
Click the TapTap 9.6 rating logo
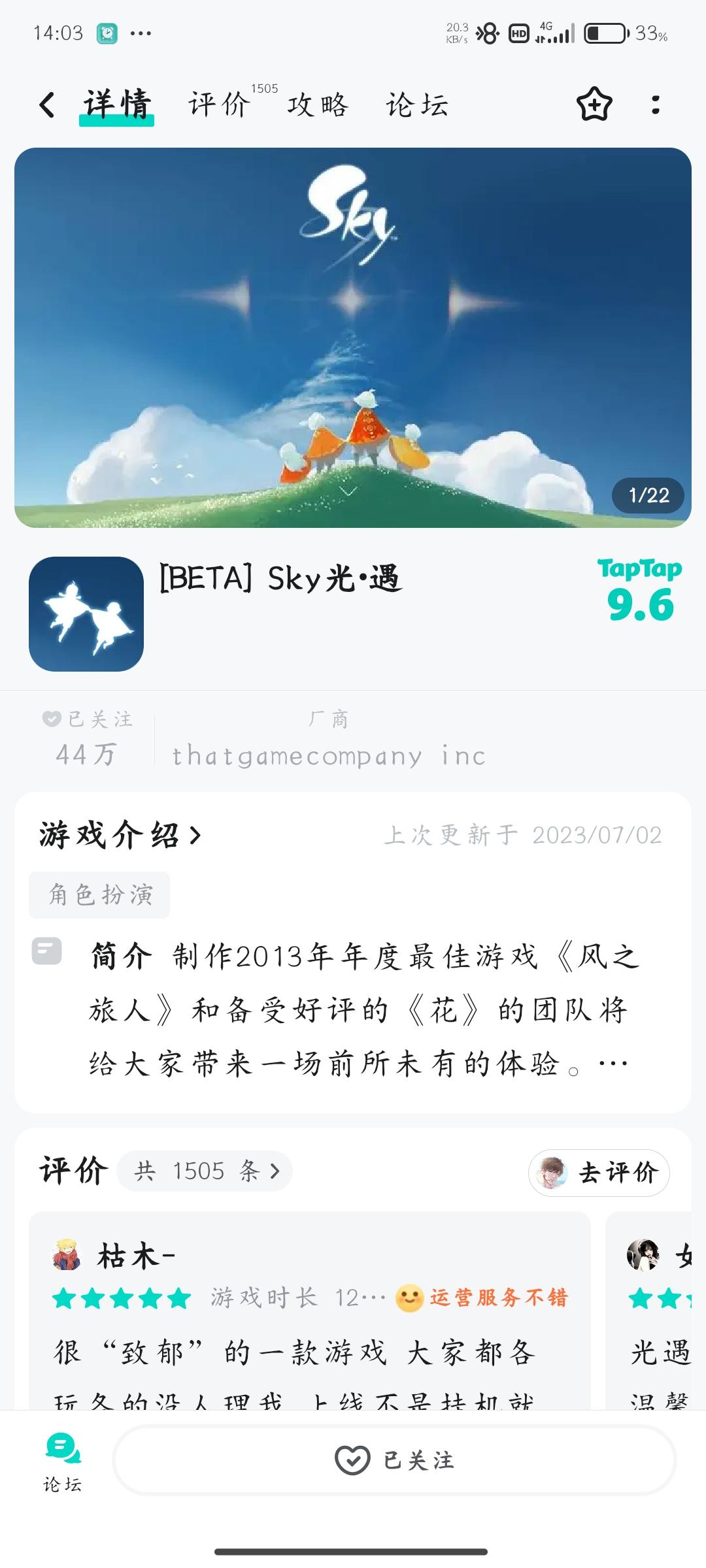(639, 591)
